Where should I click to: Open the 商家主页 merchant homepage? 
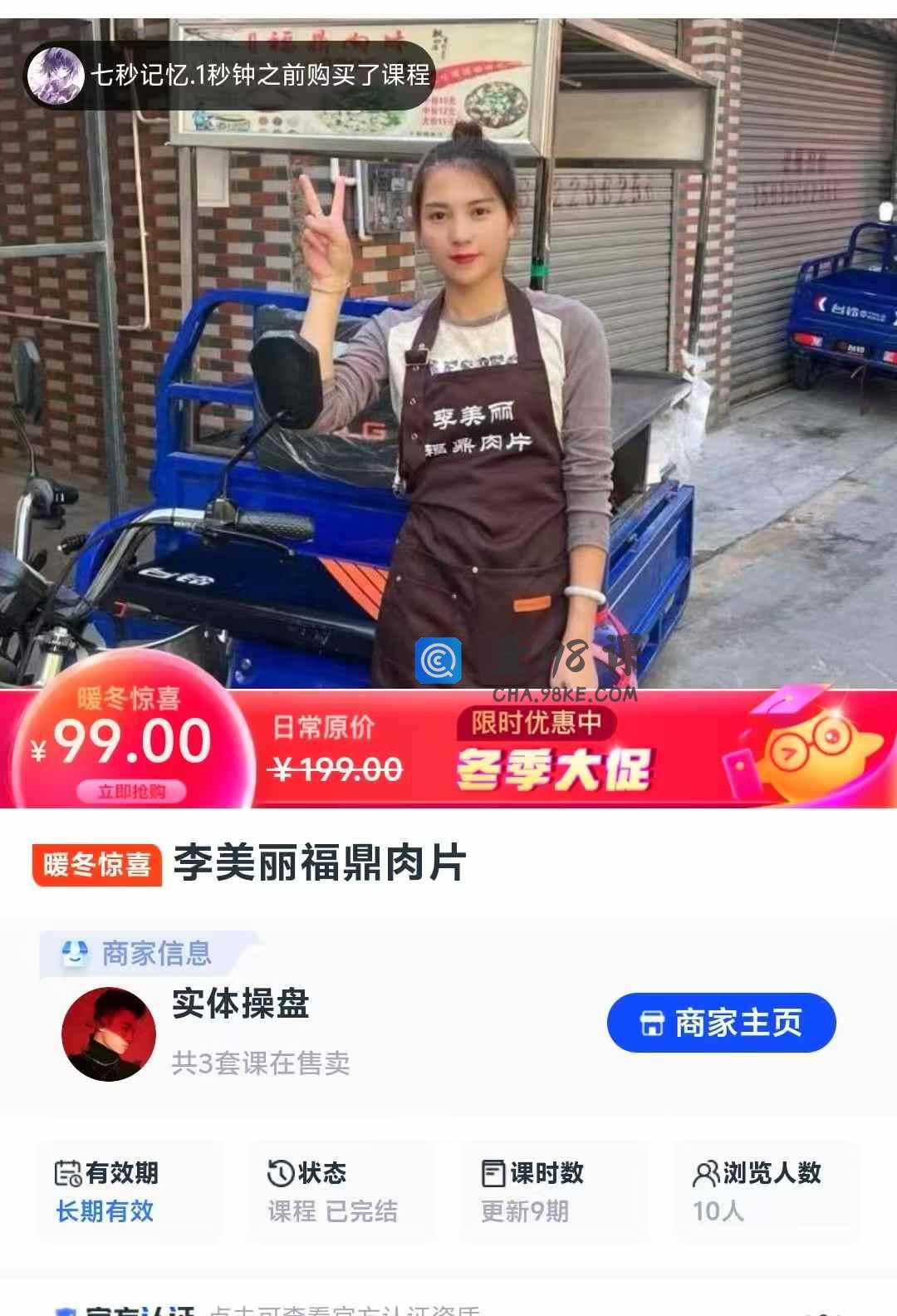[x=721, y=1023]
